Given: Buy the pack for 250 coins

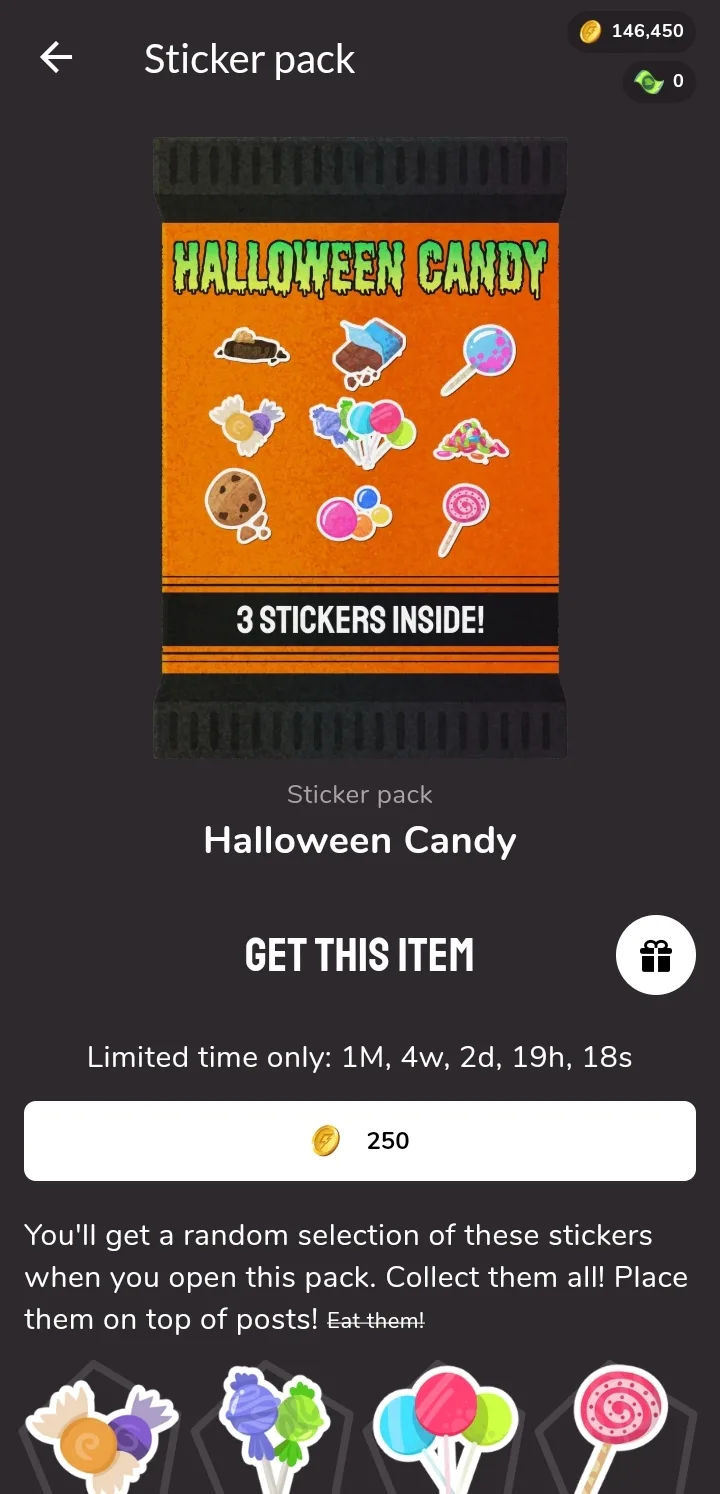Looking at the screenshot, I should (x=360, y=1141).
